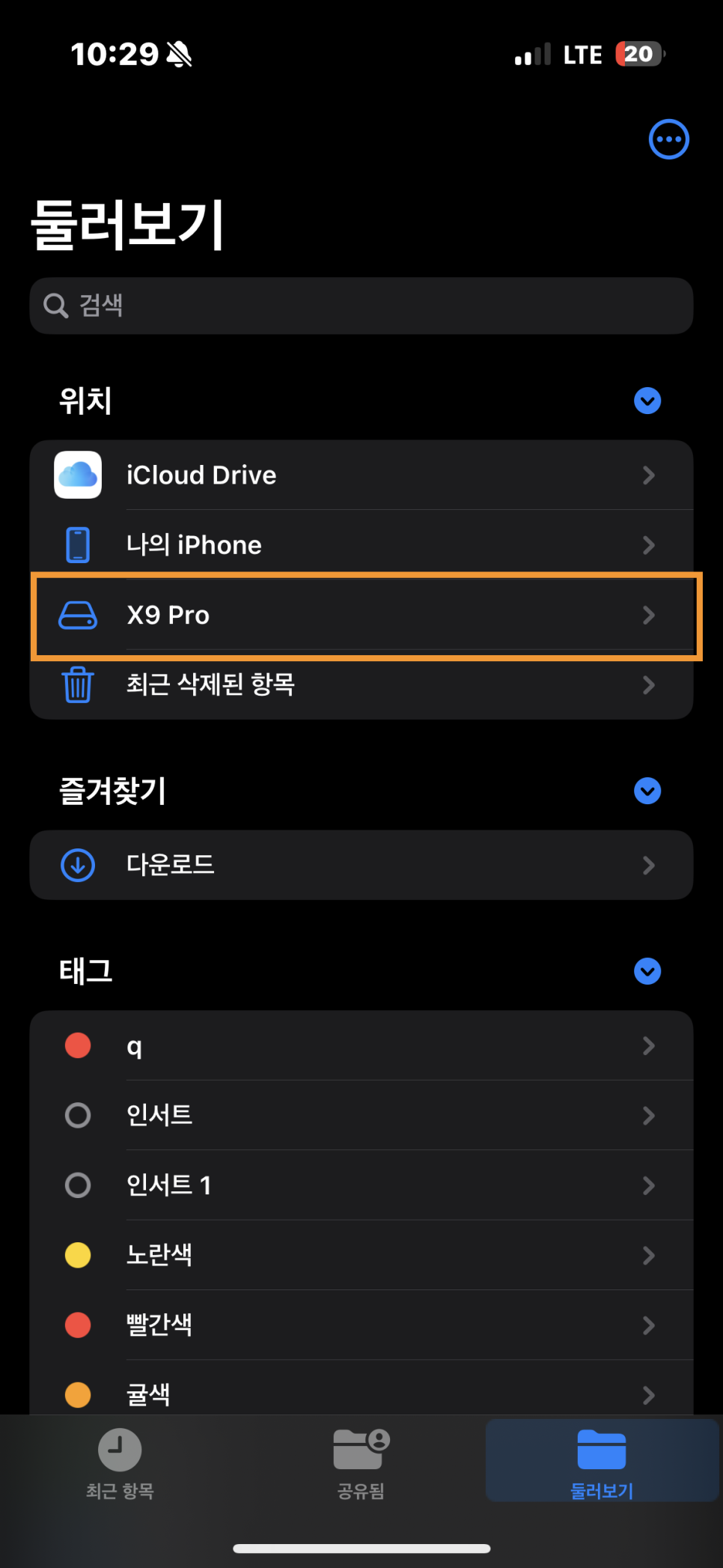Open the q tag
723x1568 pixels.
coord(361,1045)
